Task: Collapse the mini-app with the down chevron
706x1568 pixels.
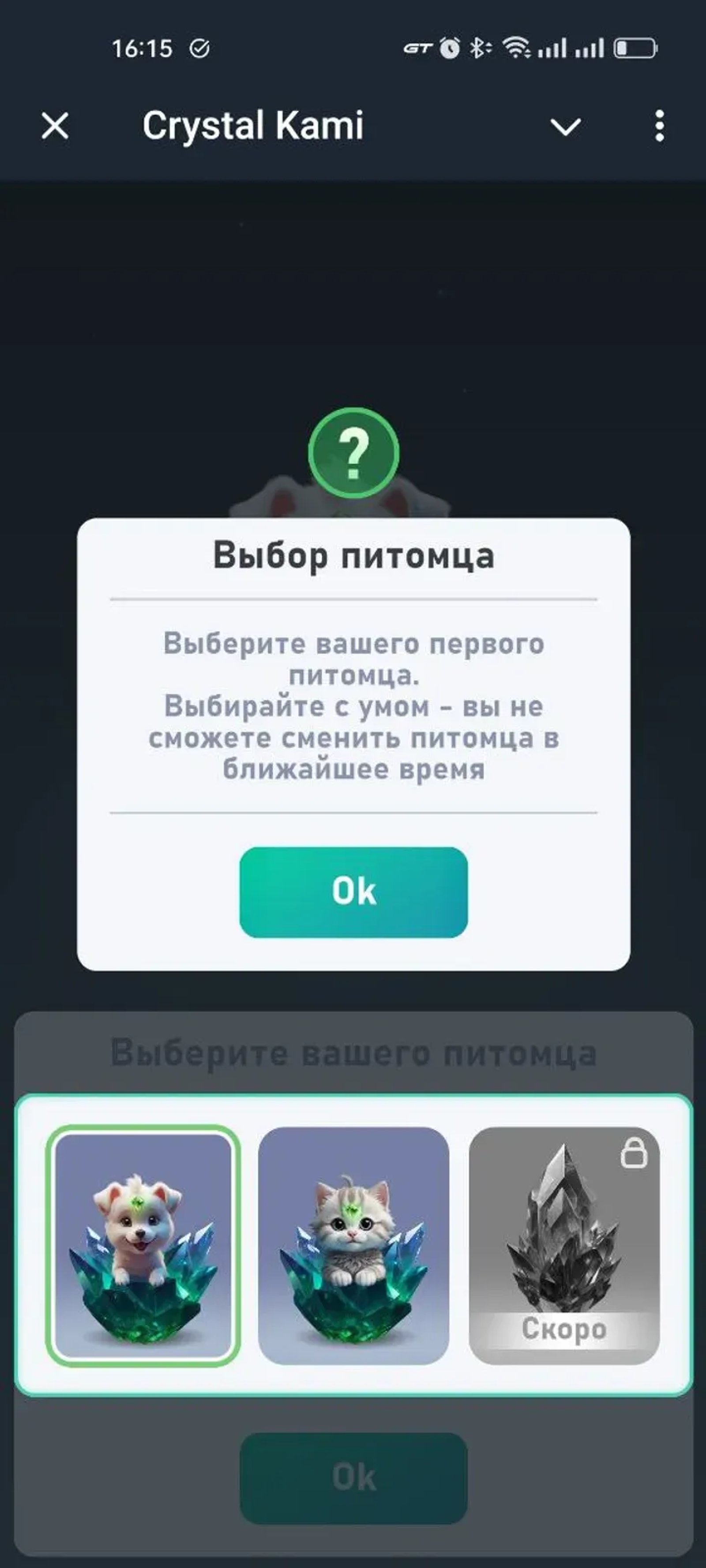Action: 565,126
